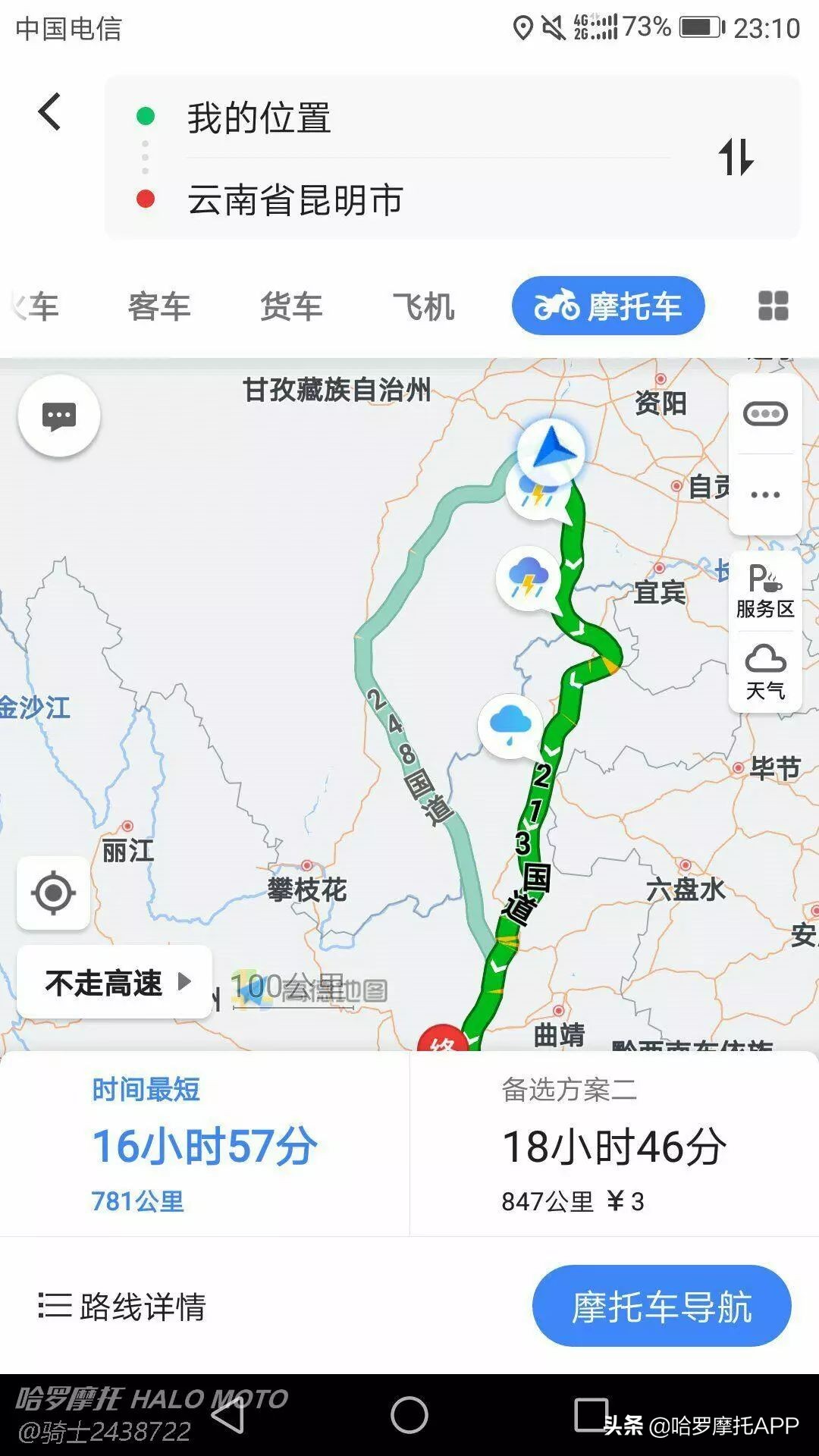Go back using the left arrow
The width and height of the screenshot is (819, 1456).
[x=50, y=115]
